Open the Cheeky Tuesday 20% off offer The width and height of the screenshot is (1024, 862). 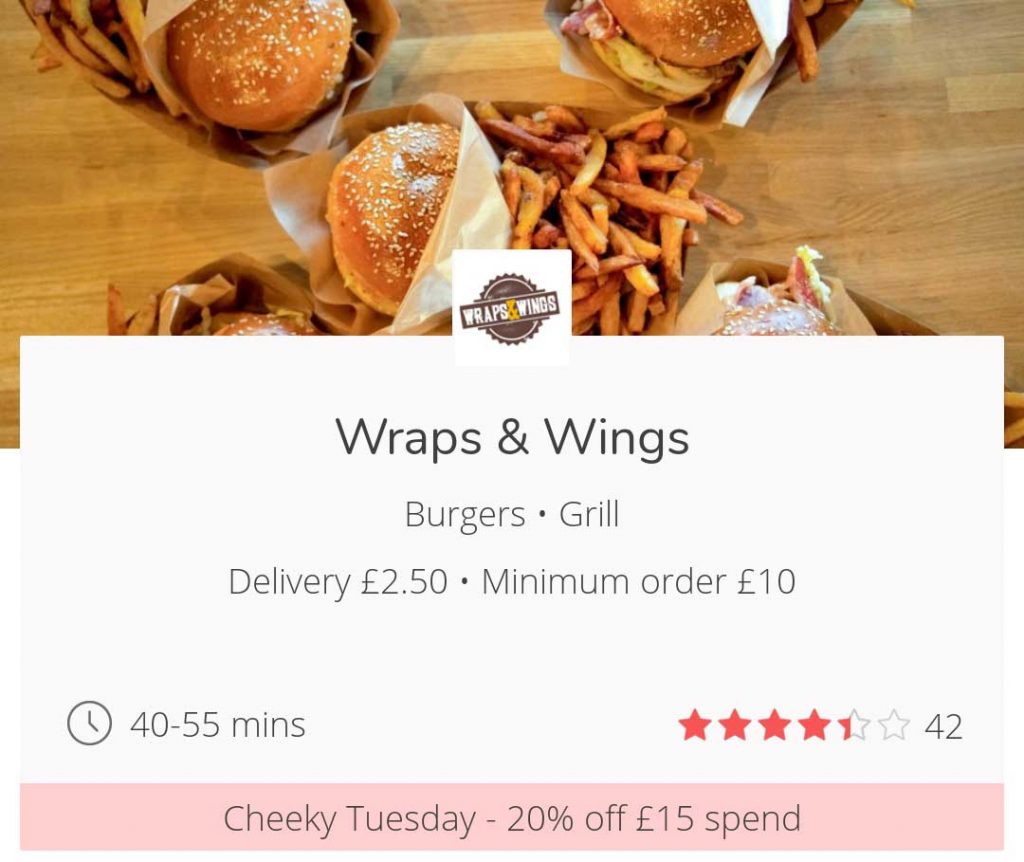click(512, 818)
